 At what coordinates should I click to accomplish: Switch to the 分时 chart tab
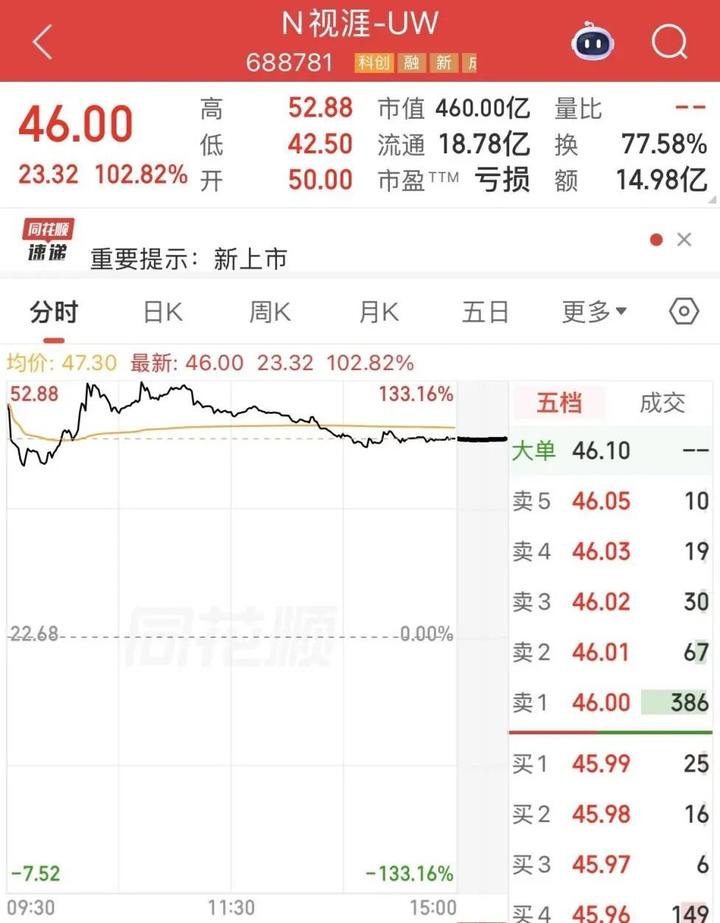(x=53, y=312)
